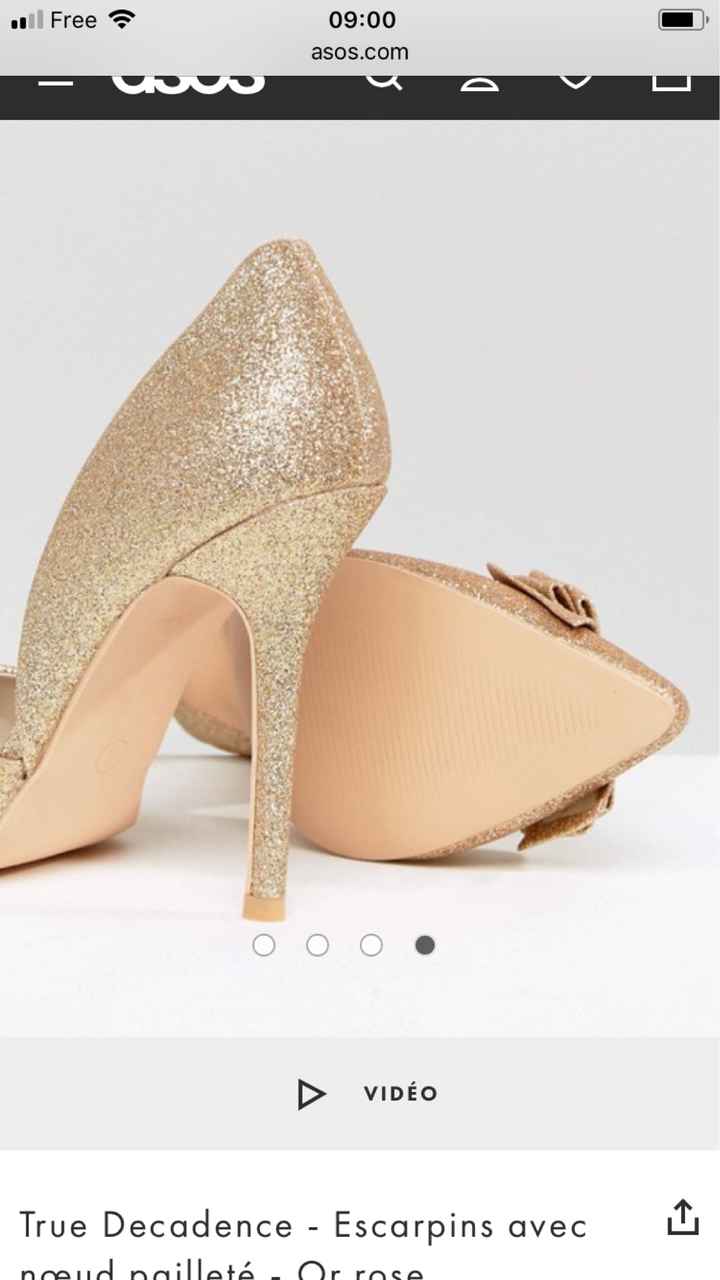Screen dimensions: 720x1280
Task: Select the second image indicator dot
Action: [317, 945]
